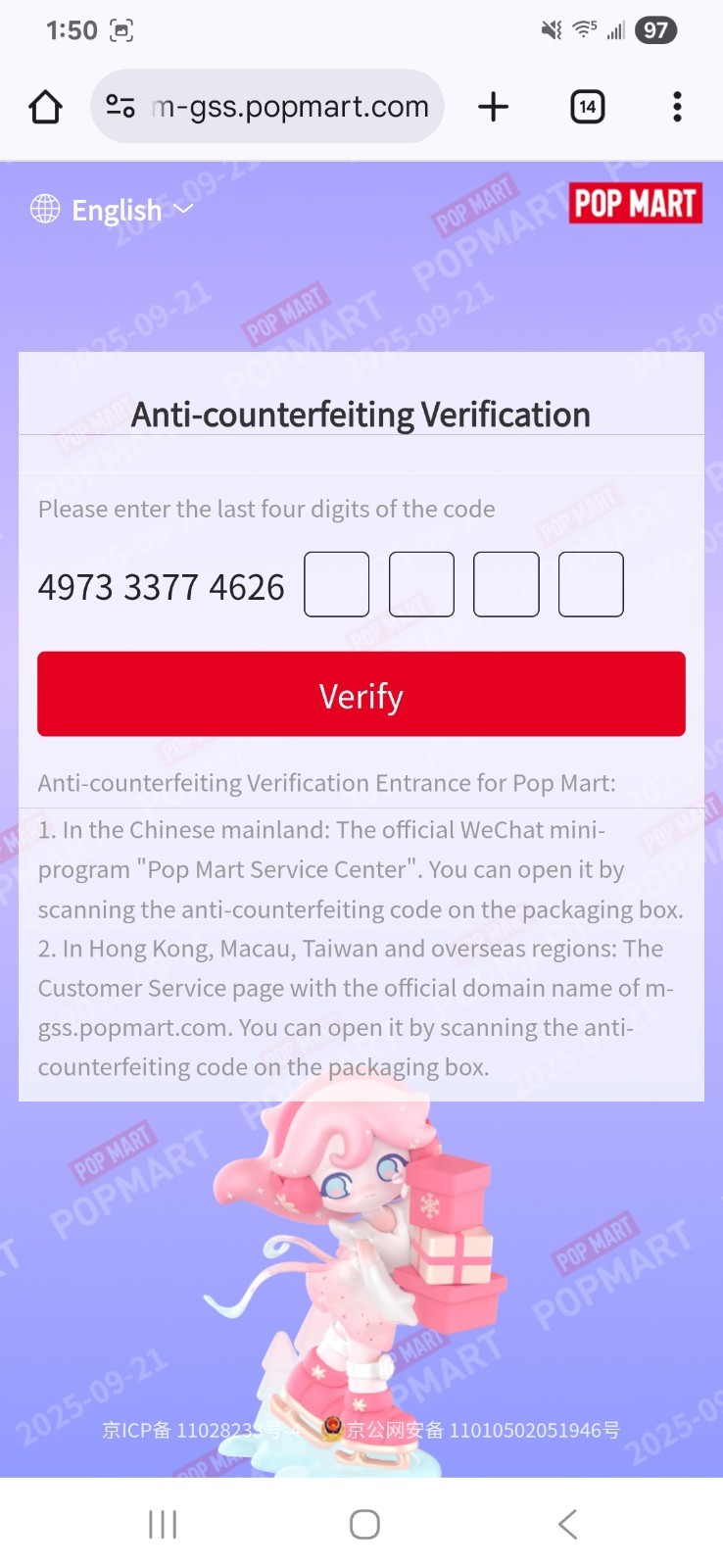Open the English language dropdown

pos(113,210)
